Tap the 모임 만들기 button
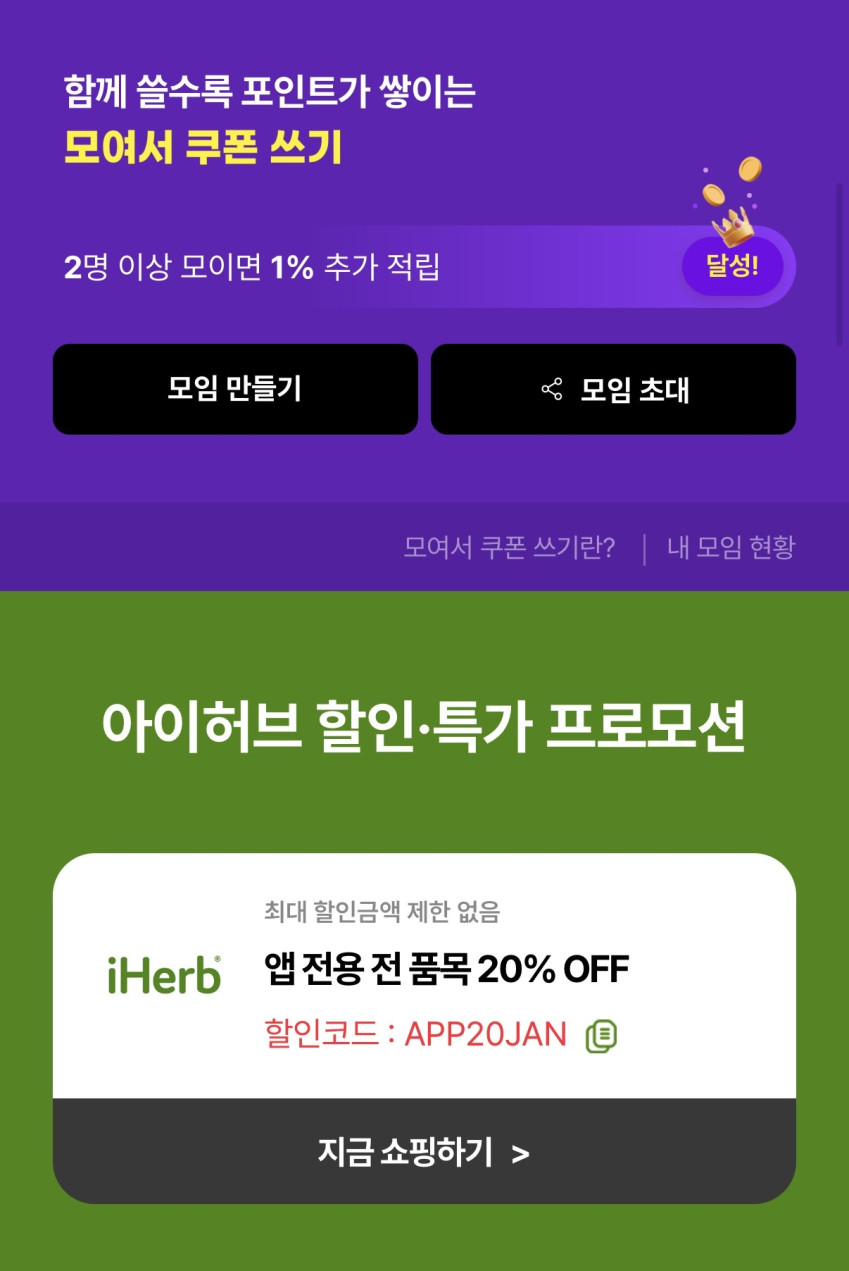Screen dimensions: 849x1271 235,389
